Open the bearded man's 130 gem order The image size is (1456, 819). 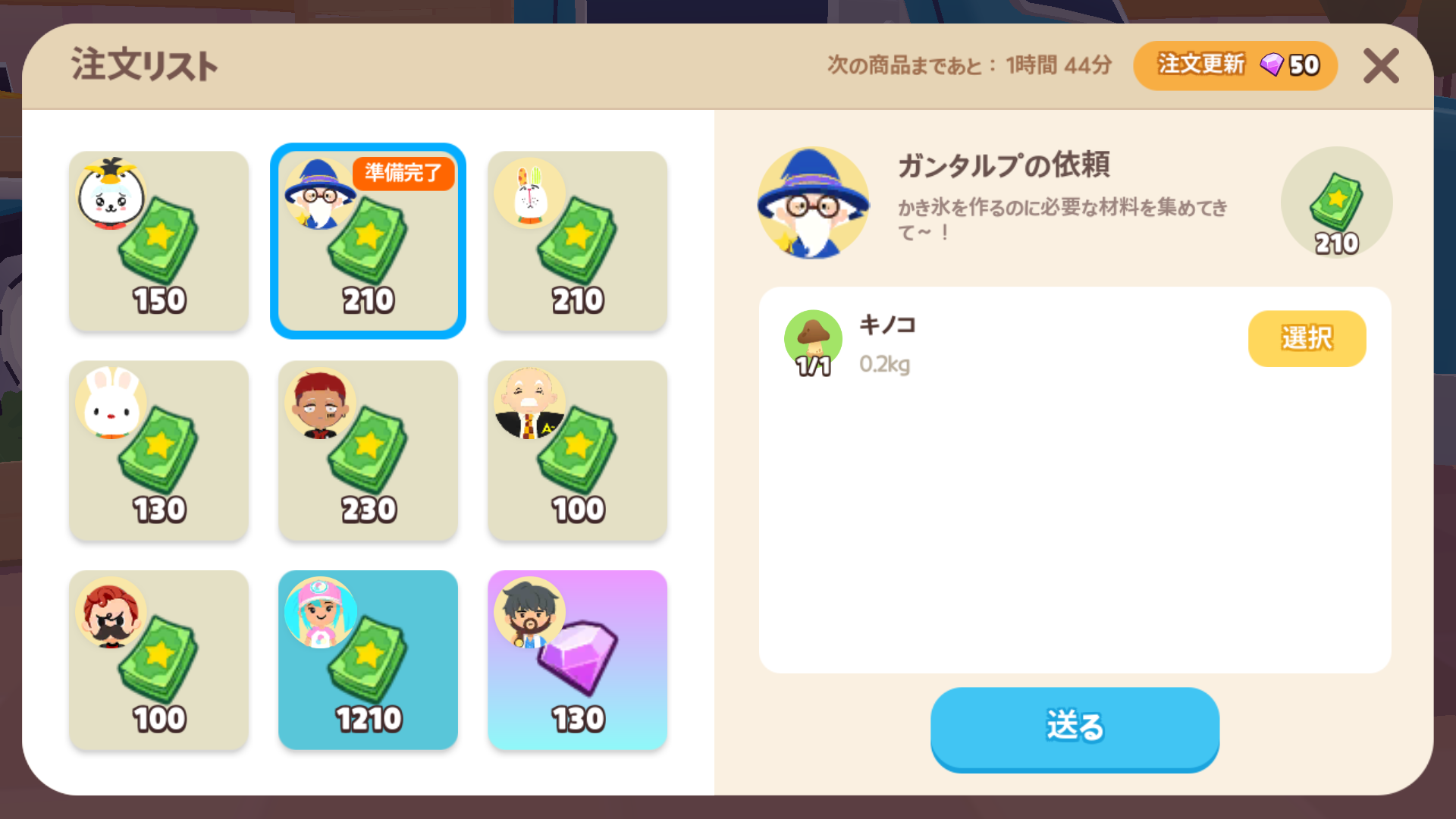(577, 660)
